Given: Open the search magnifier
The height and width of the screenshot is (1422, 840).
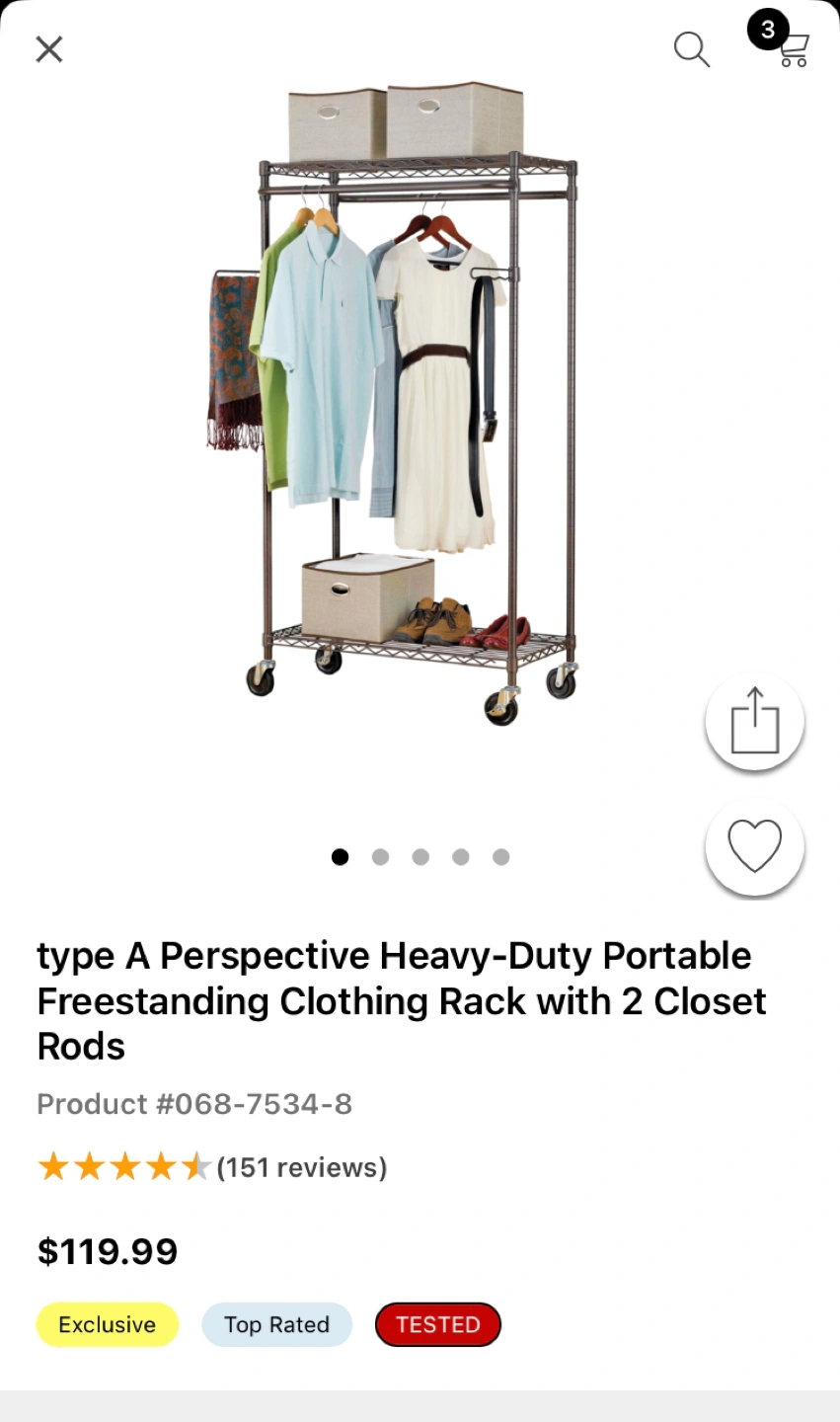Looking at the screenshot, I should click(691, 48).
